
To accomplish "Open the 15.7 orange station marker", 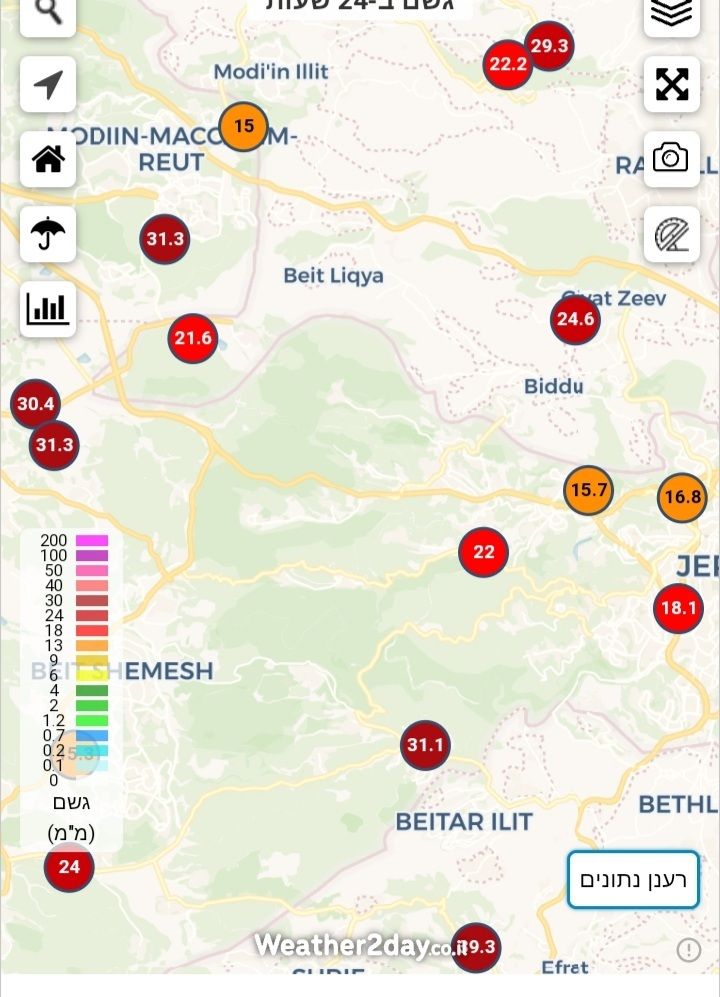I will 587,490.
